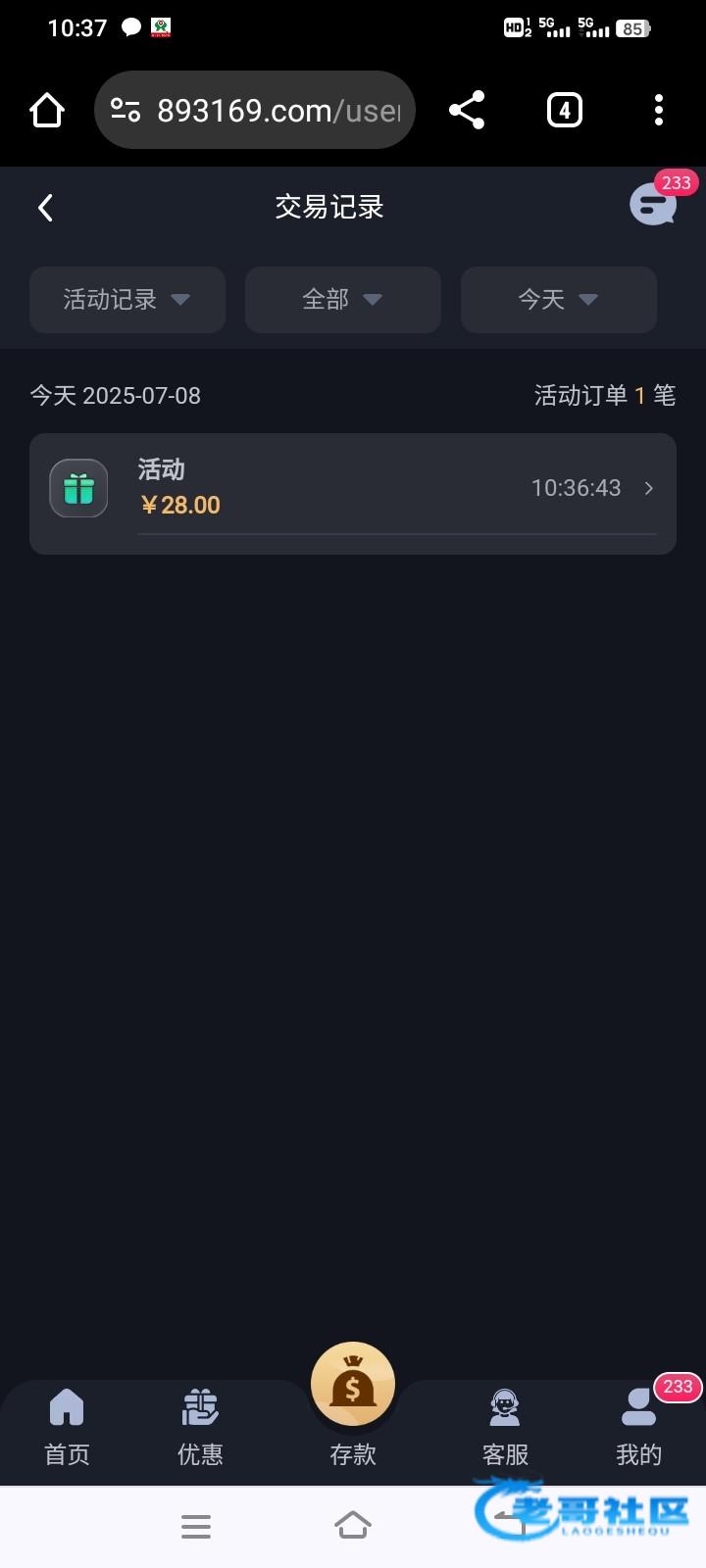This screenshot has height=1568, width=706.
Task: Expand the 全部 dropdown filter
Action: (342, 300)
